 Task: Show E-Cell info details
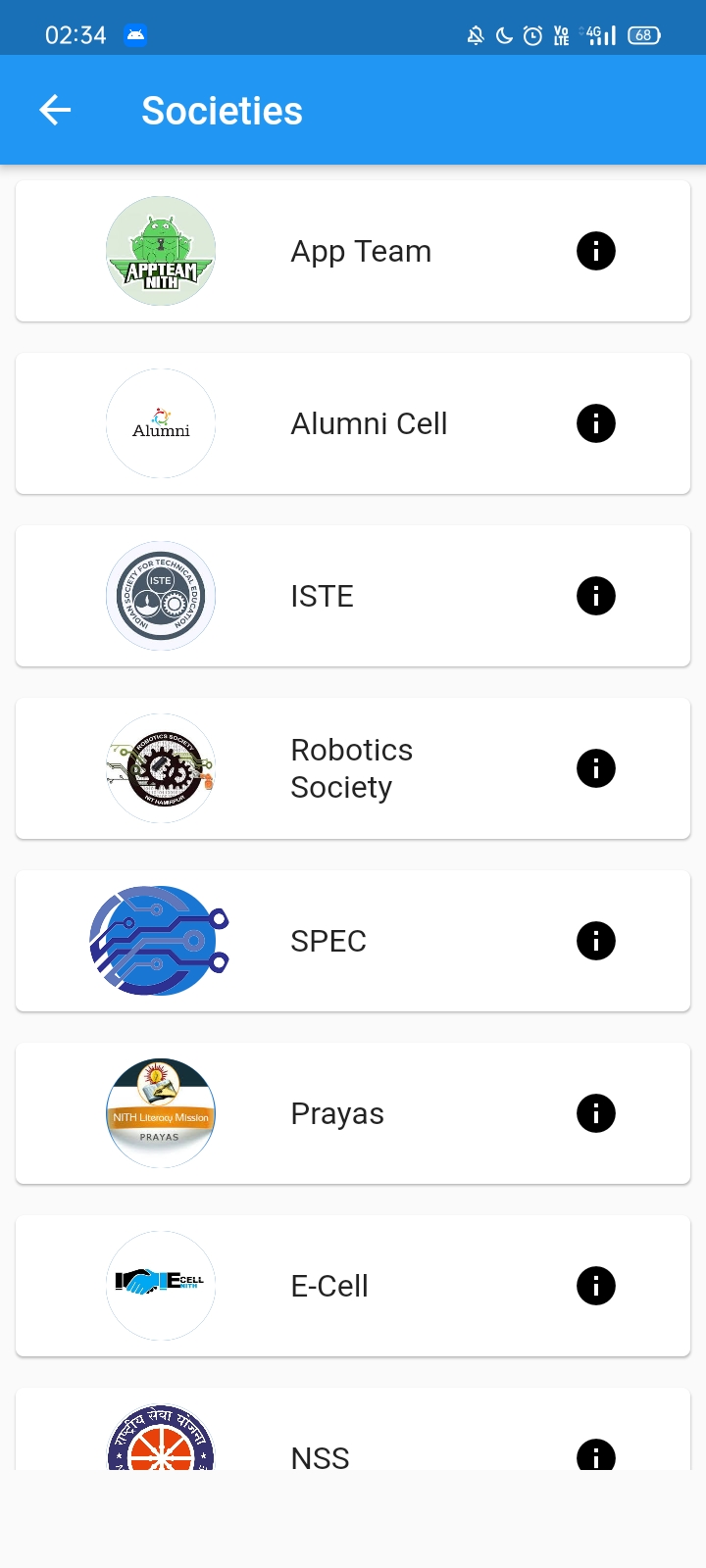pos(595,1286)
